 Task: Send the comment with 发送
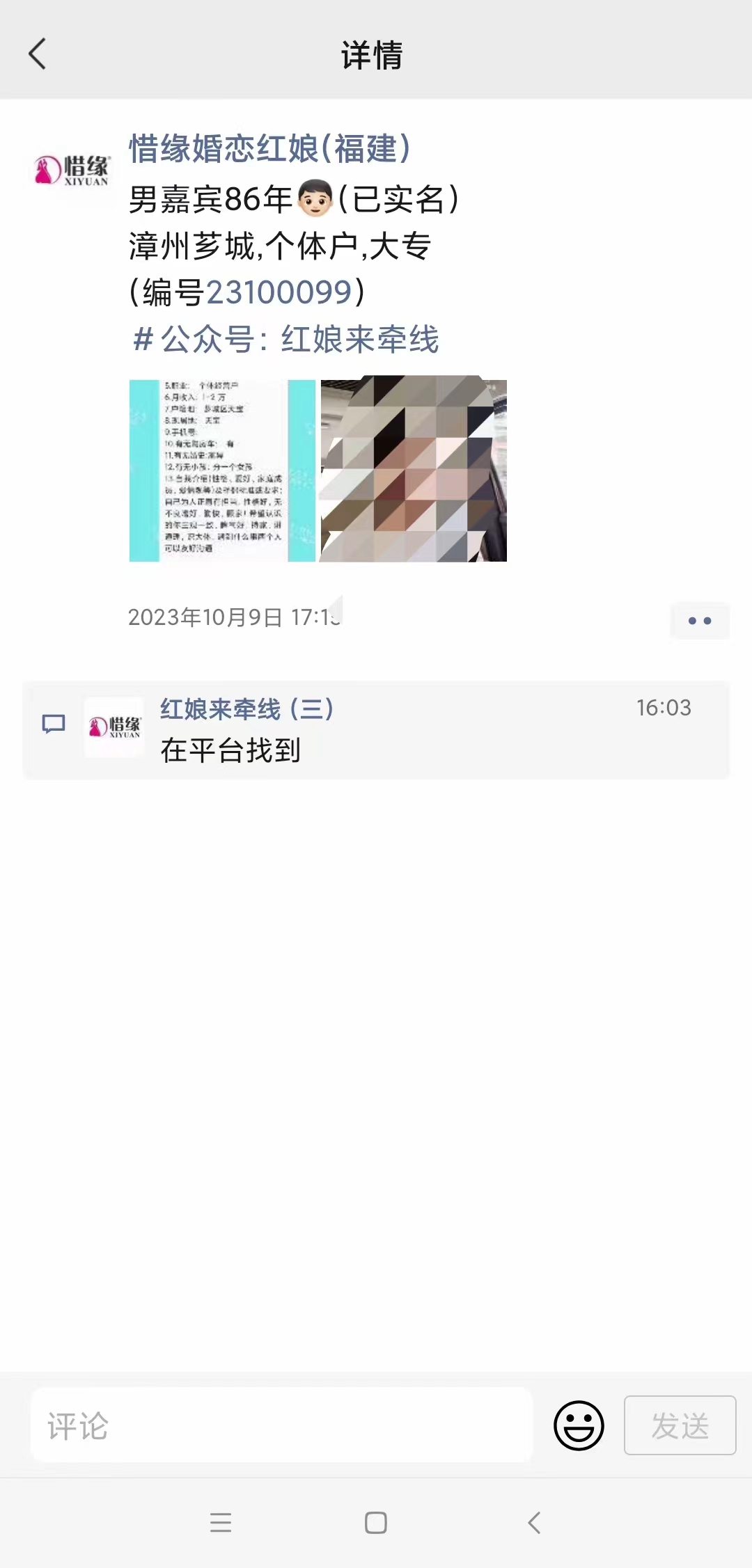(680, 1425)
